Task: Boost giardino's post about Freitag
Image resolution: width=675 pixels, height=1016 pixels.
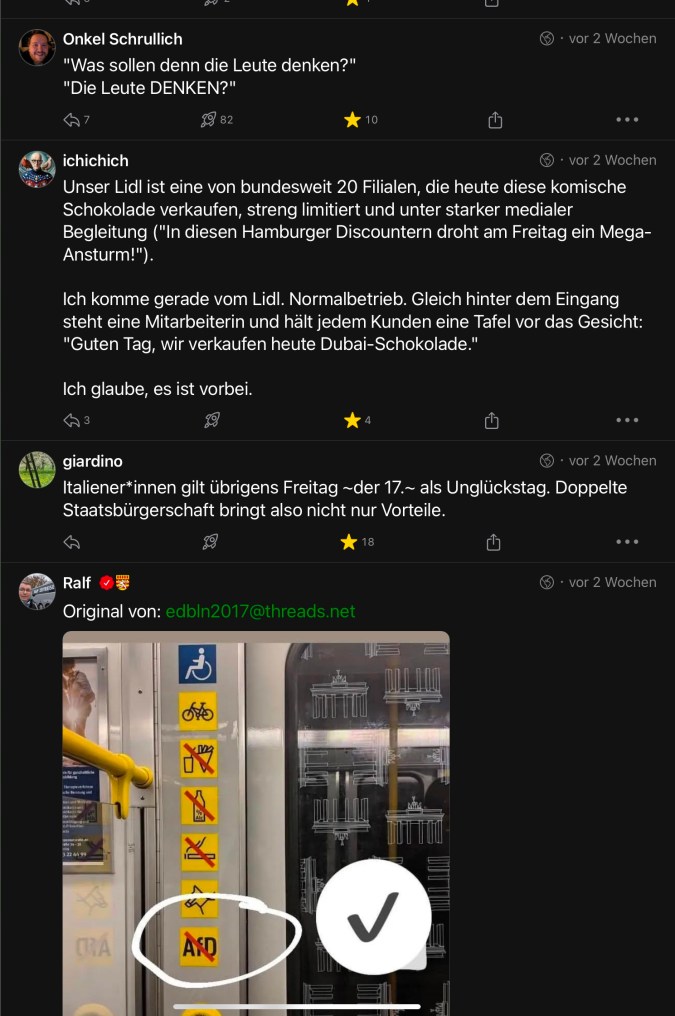Action: pos(210,542)
